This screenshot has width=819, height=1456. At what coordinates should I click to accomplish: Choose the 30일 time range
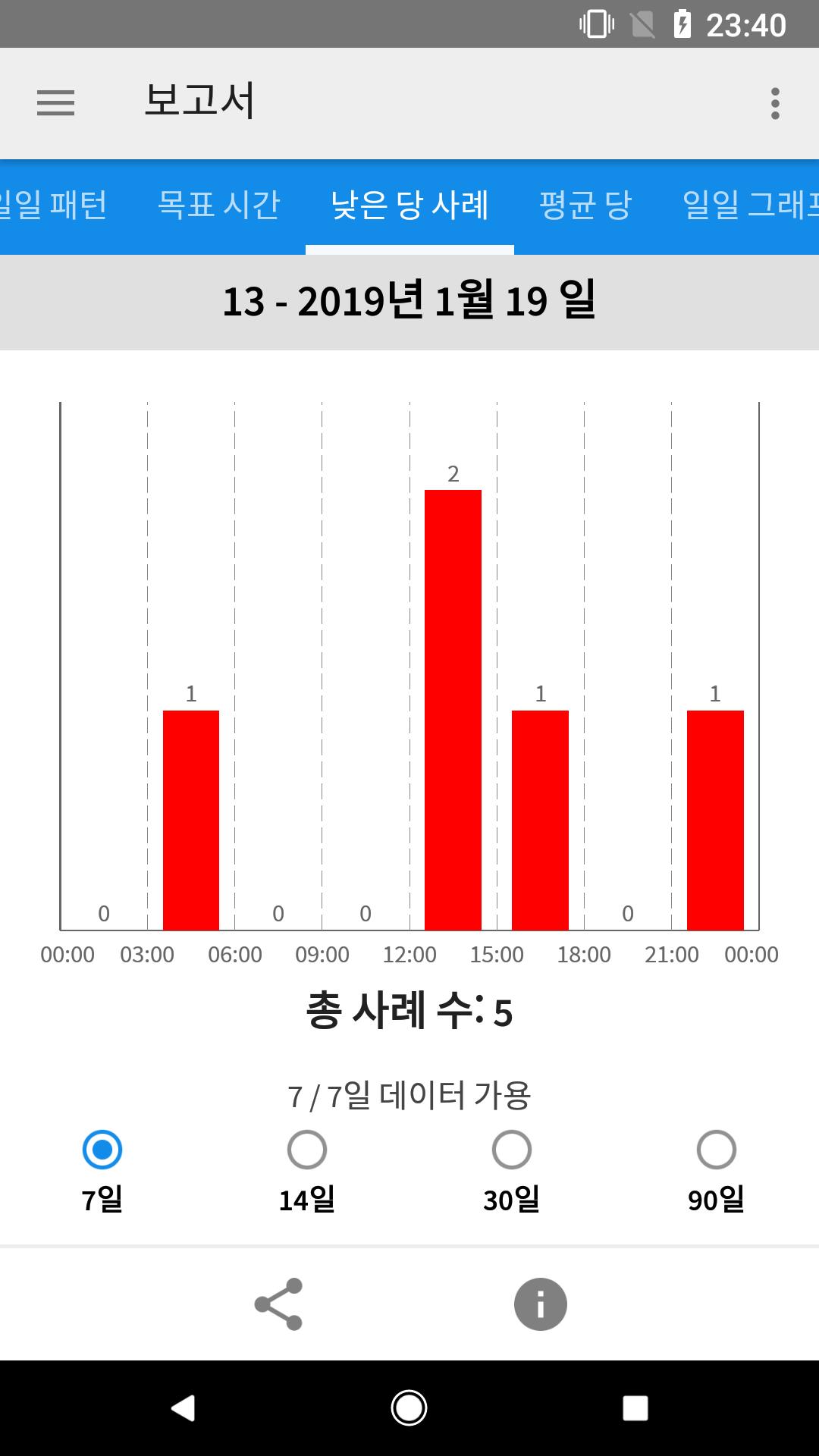point(512,1150)
